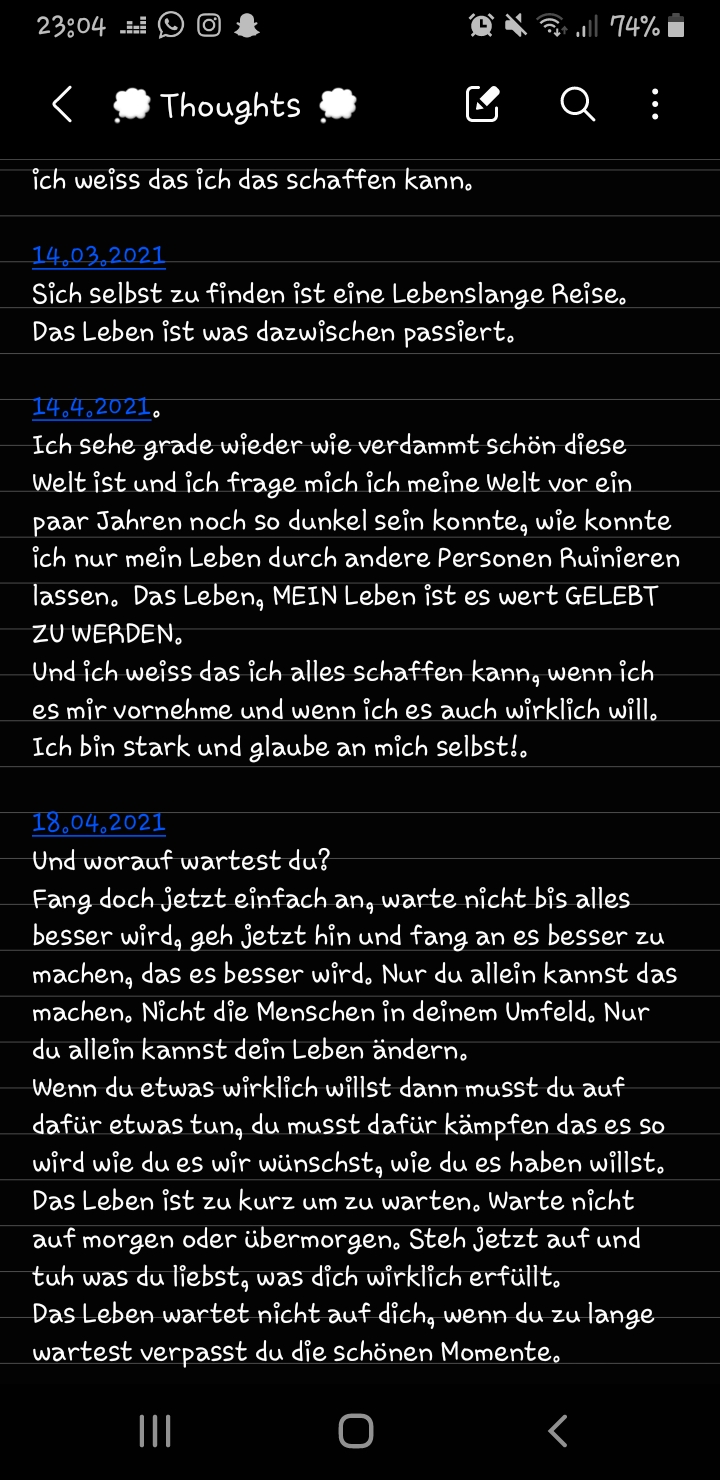Tap the 14.03.2021 date link

point(98,256)
